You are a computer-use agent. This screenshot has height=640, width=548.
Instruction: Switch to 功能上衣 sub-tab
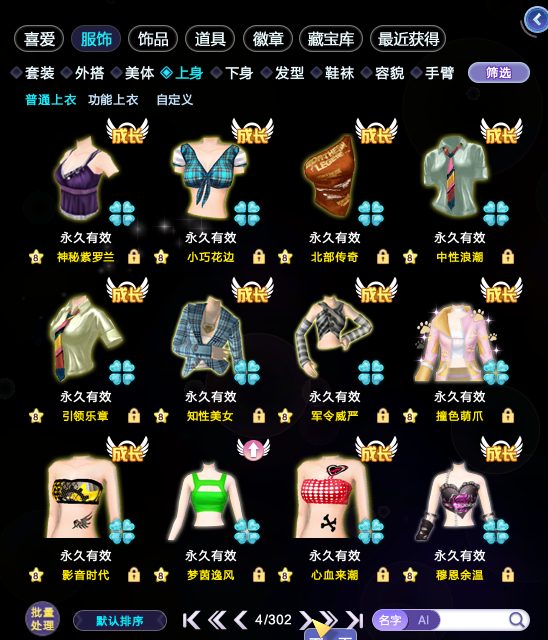(113, 100)
